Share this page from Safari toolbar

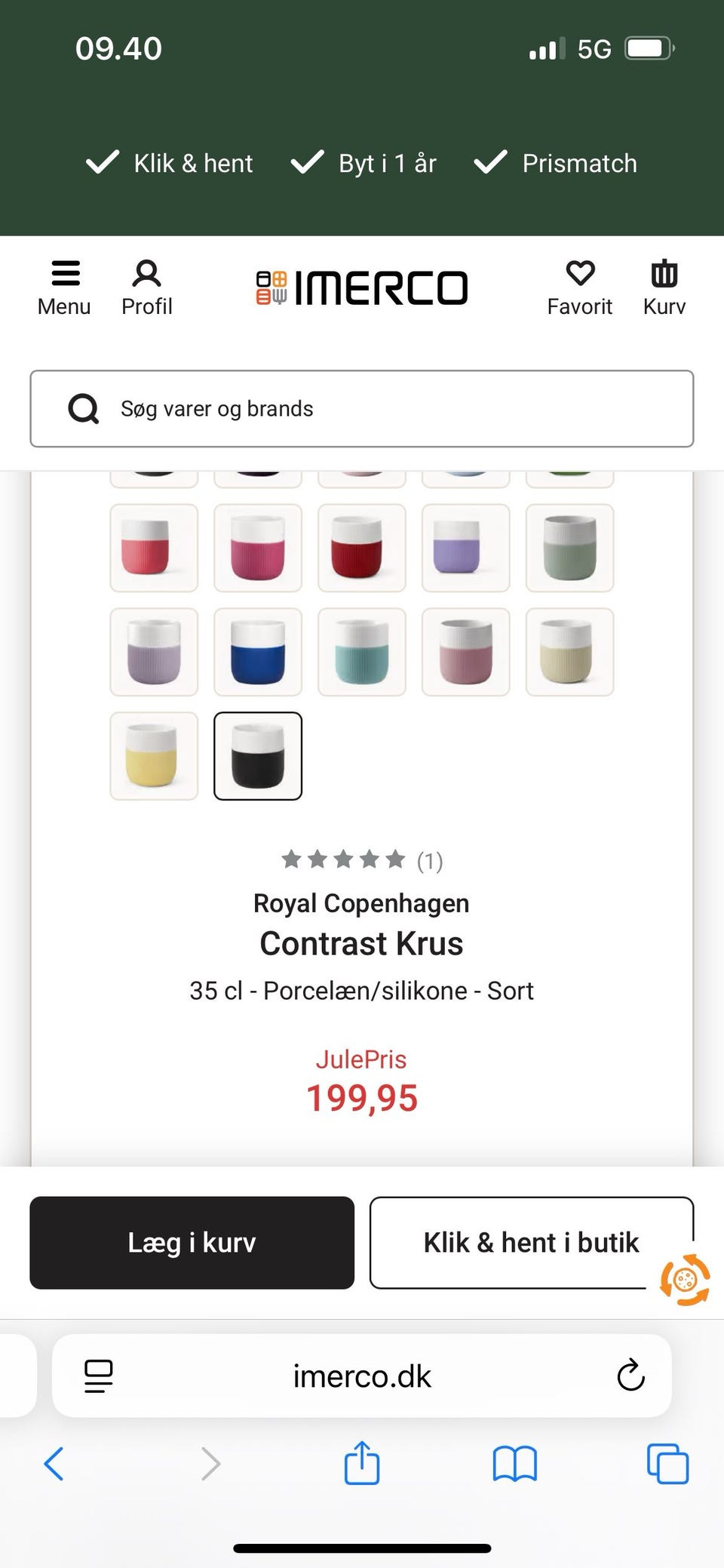pos(362,1464)
